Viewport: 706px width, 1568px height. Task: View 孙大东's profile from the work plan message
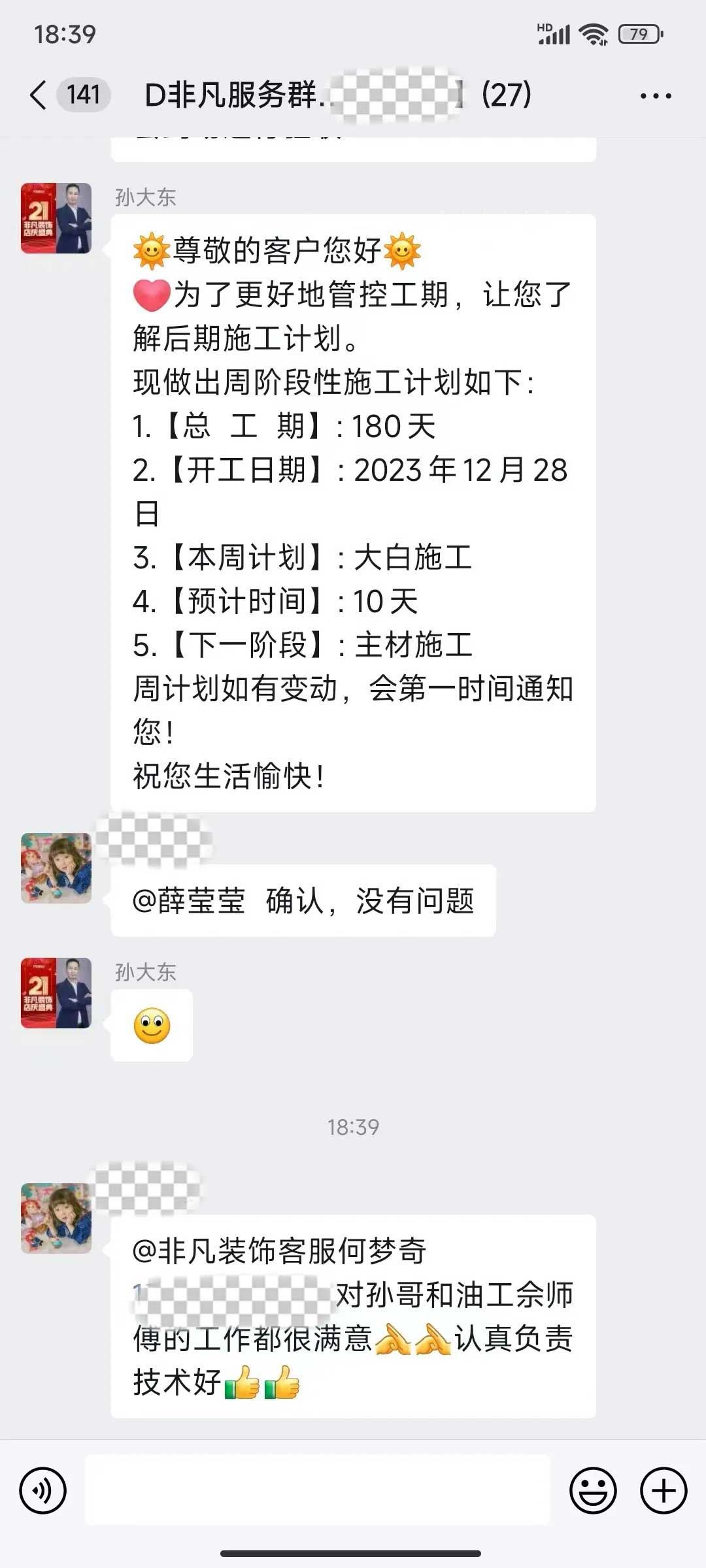(56, 218)
